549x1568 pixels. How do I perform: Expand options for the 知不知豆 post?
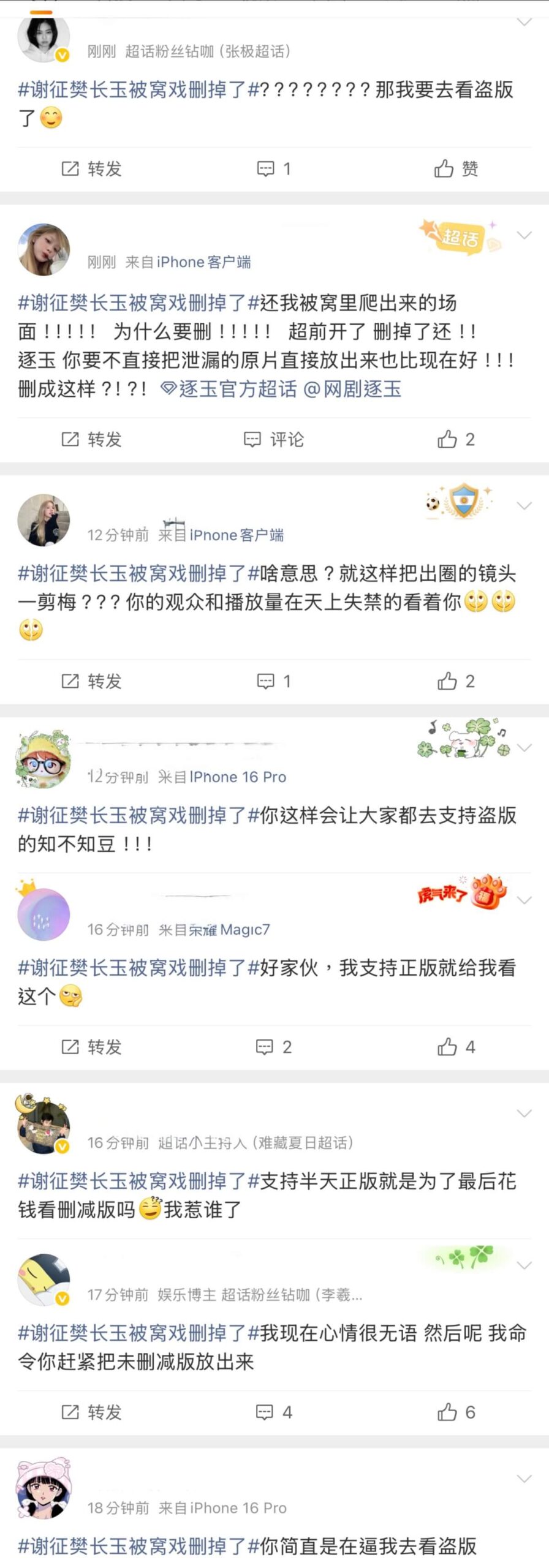click(x=524, y=748)
